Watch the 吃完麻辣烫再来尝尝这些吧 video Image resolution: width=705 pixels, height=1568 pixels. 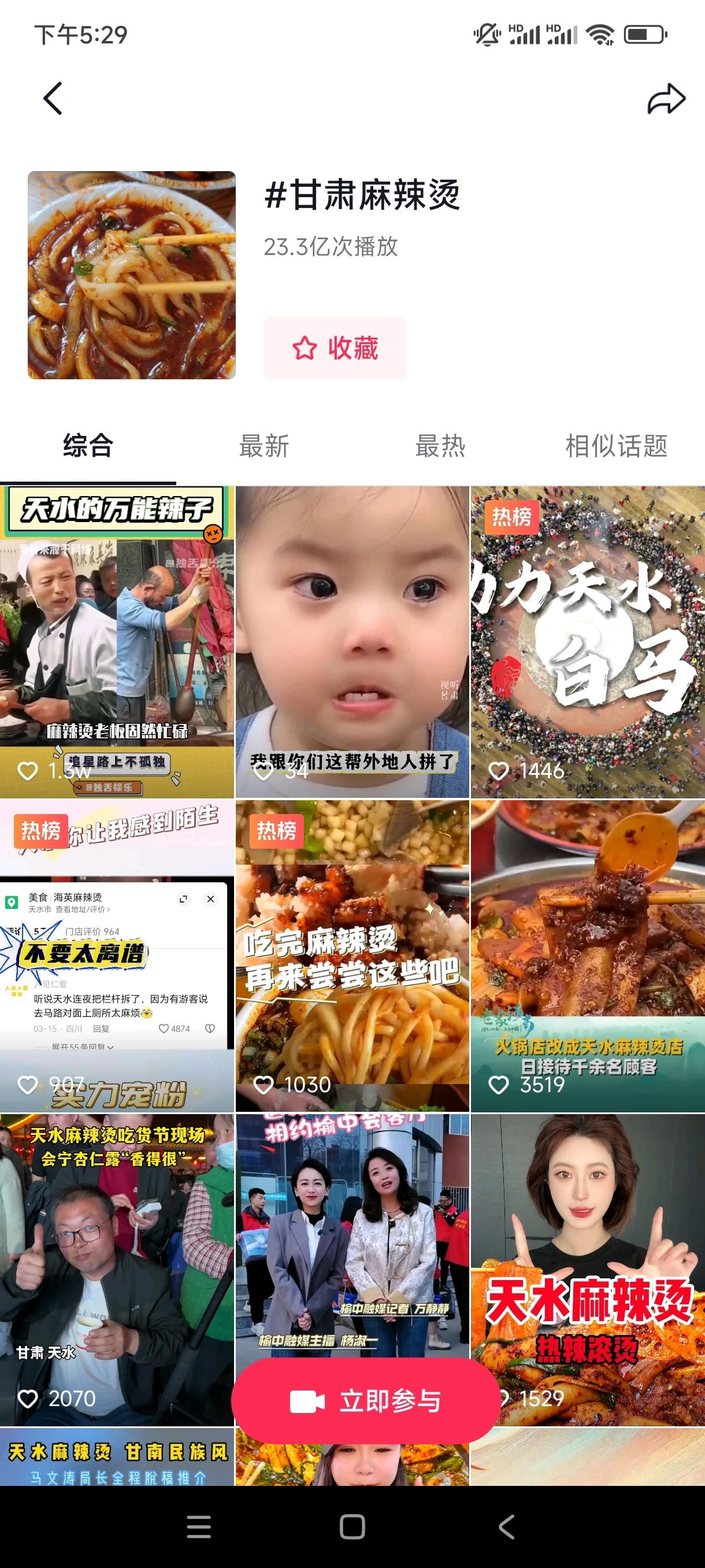click(352, 956)
